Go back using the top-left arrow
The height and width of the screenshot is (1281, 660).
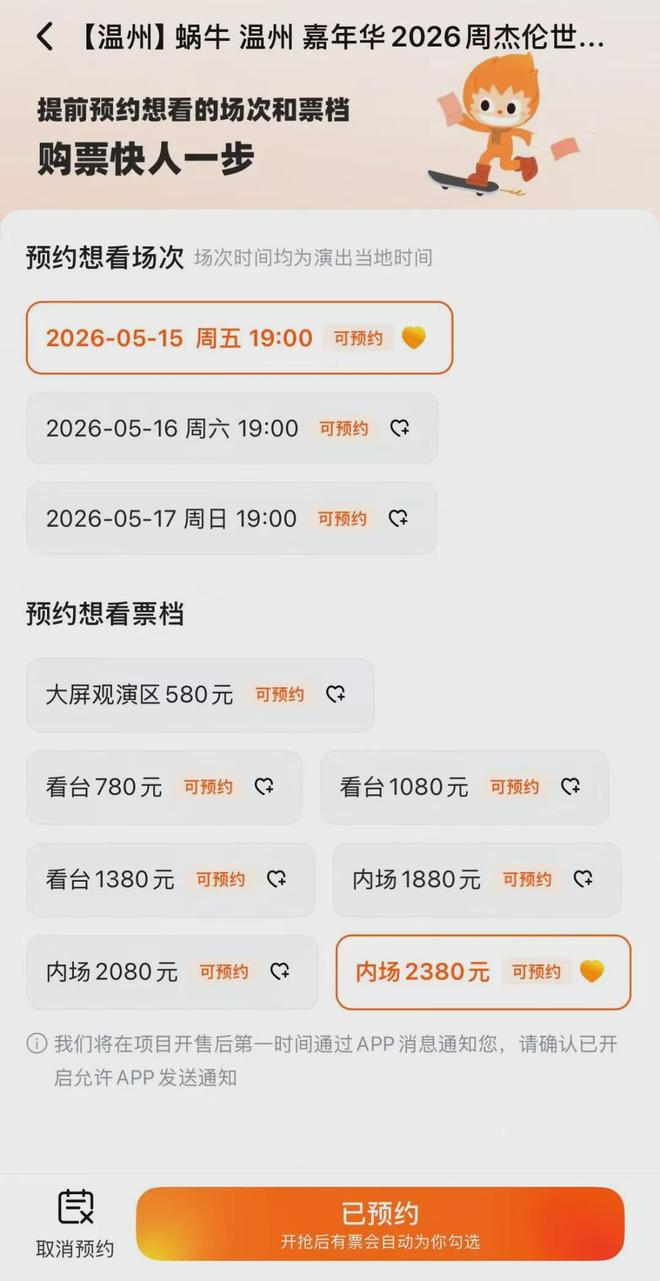click(x=45, y=37)
